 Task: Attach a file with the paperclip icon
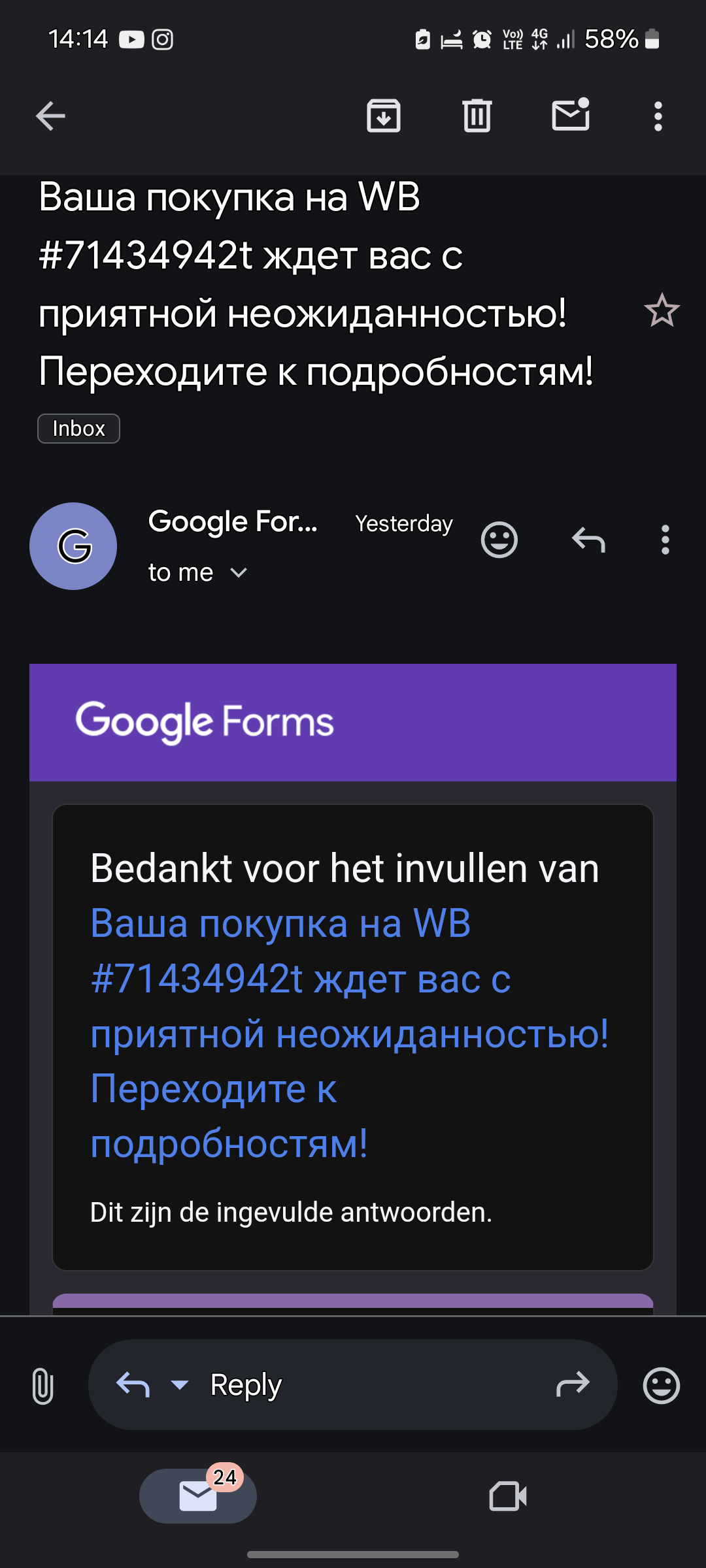coord(42,1385)
